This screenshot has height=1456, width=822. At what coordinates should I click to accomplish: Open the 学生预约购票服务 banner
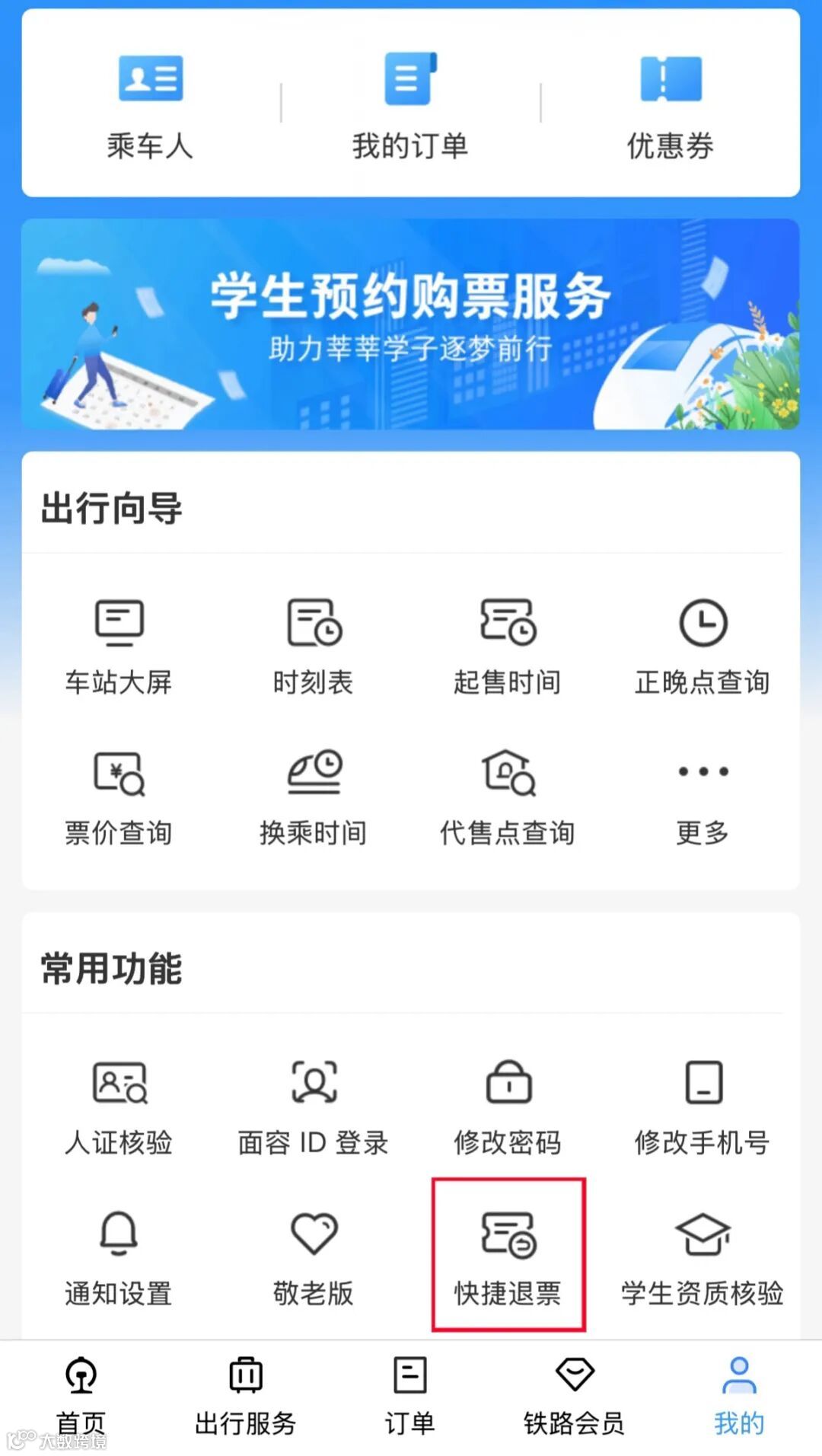(x=411, y=324)
